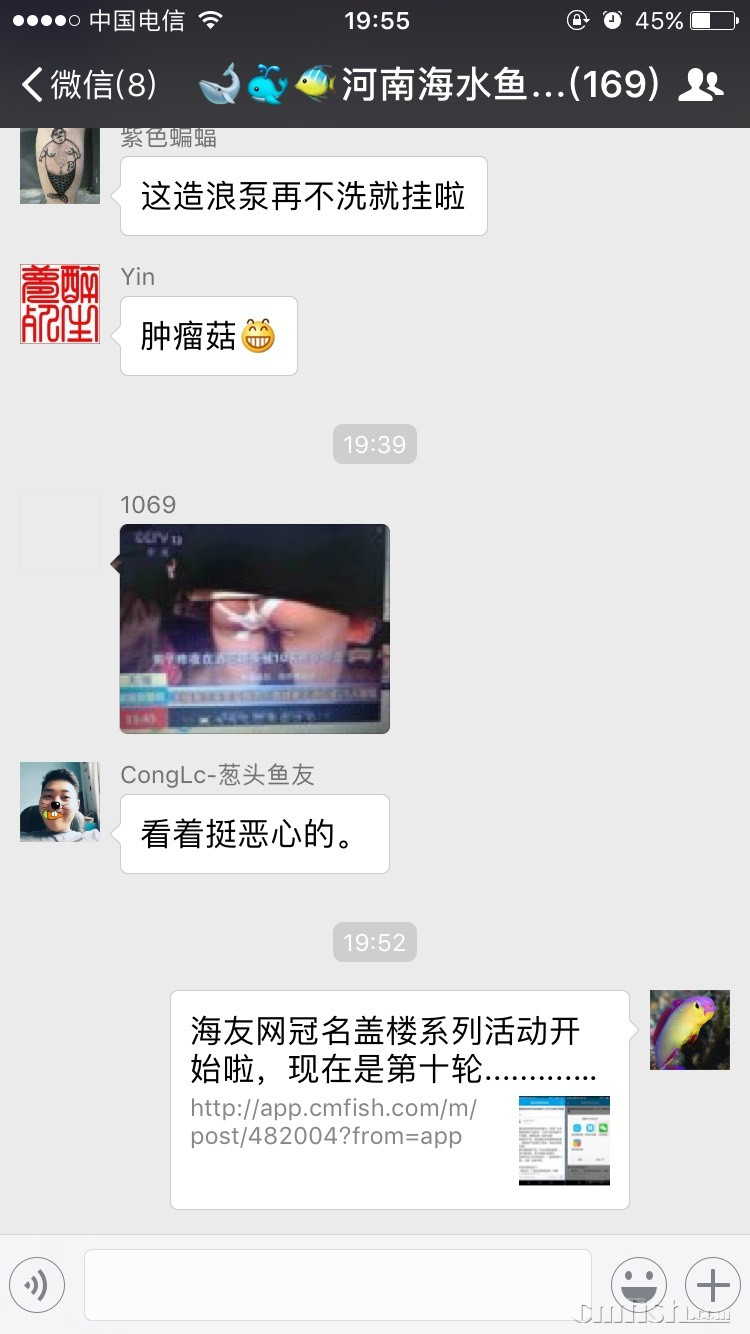The height and width of the screenshot is (1334, 750).
Task: Tap my own fish avatar
Action: tap(690, 1030)
